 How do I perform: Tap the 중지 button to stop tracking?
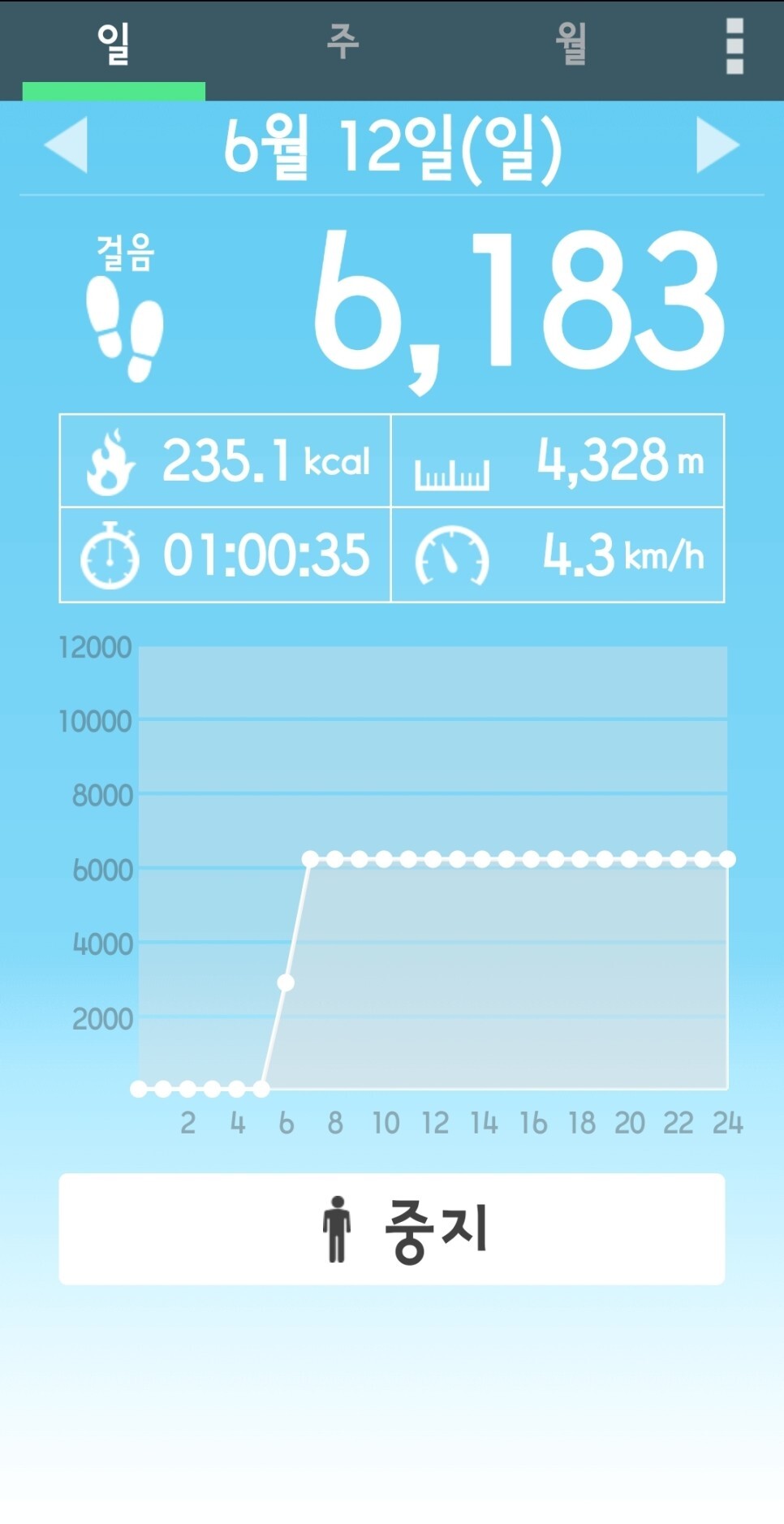coord(392,1228)
